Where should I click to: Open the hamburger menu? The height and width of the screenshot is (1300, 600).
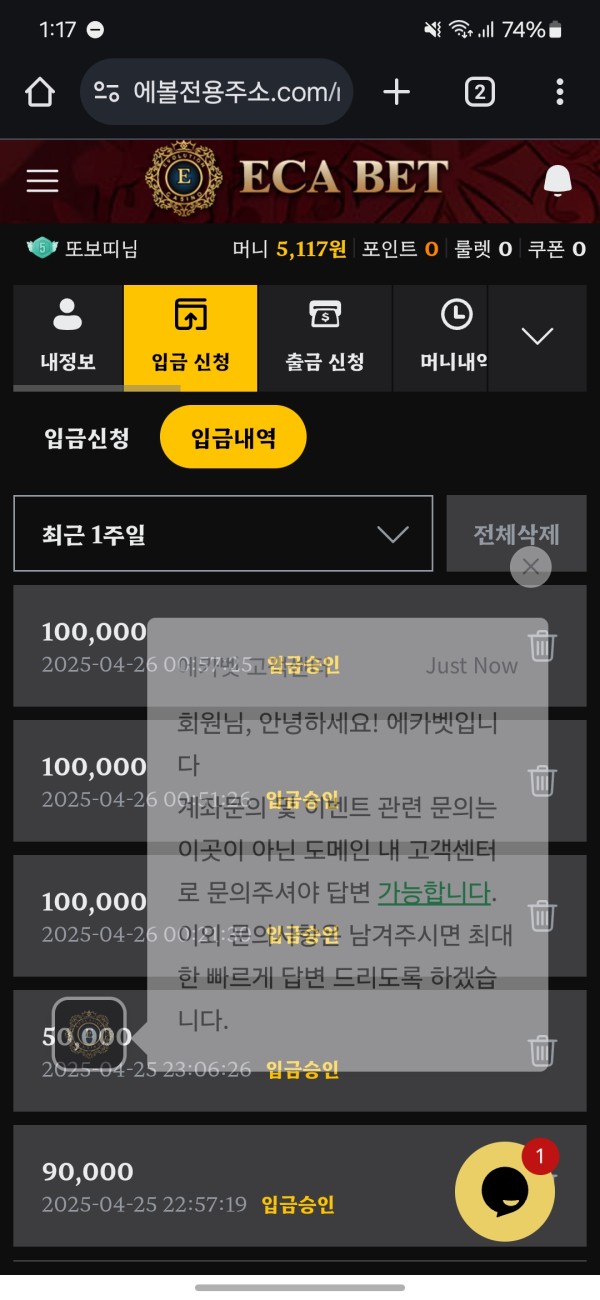[x=42, y=180]
